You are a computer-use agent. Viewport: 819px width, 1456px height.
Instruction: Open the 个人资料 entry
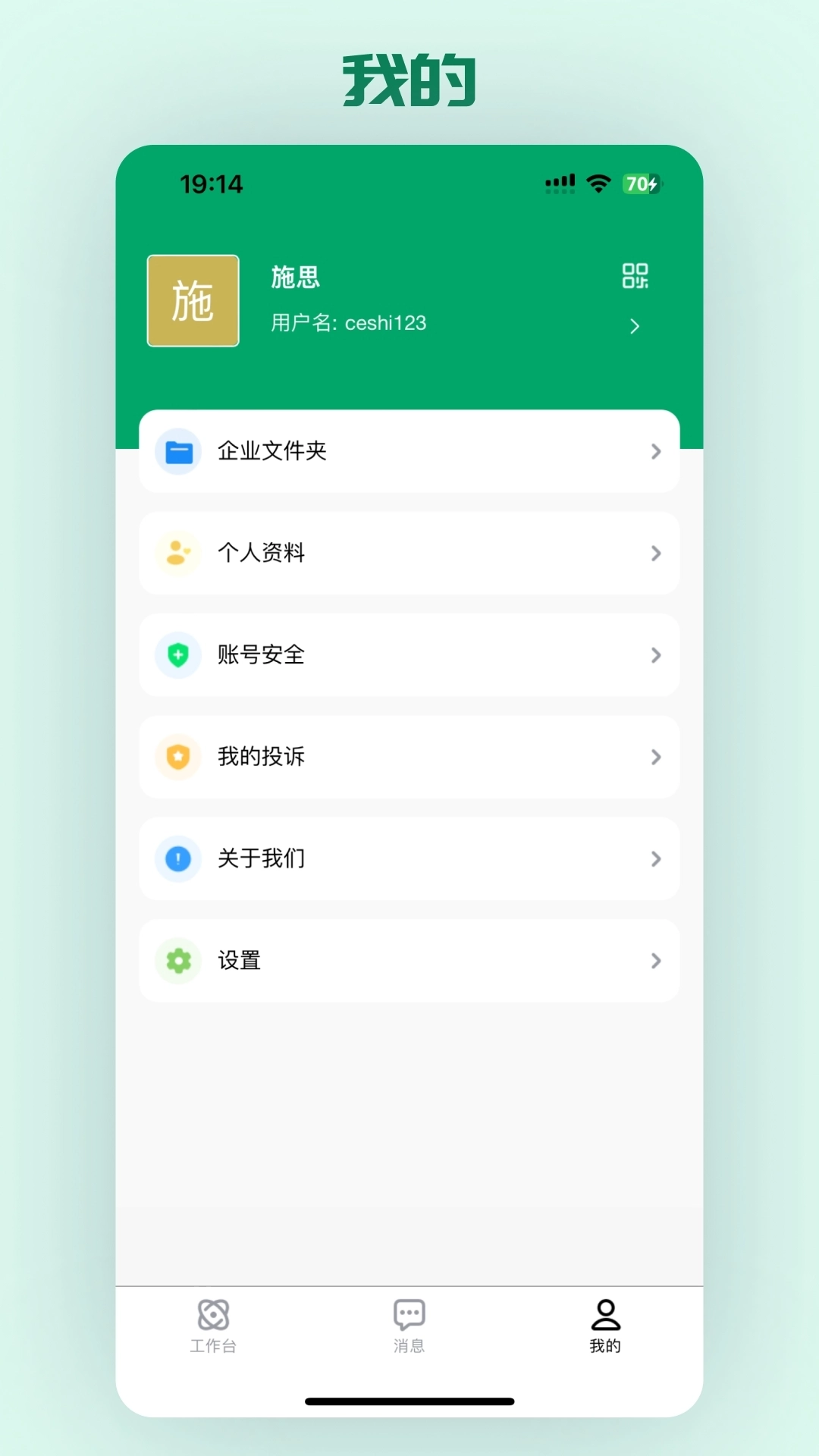click(409, 553)
